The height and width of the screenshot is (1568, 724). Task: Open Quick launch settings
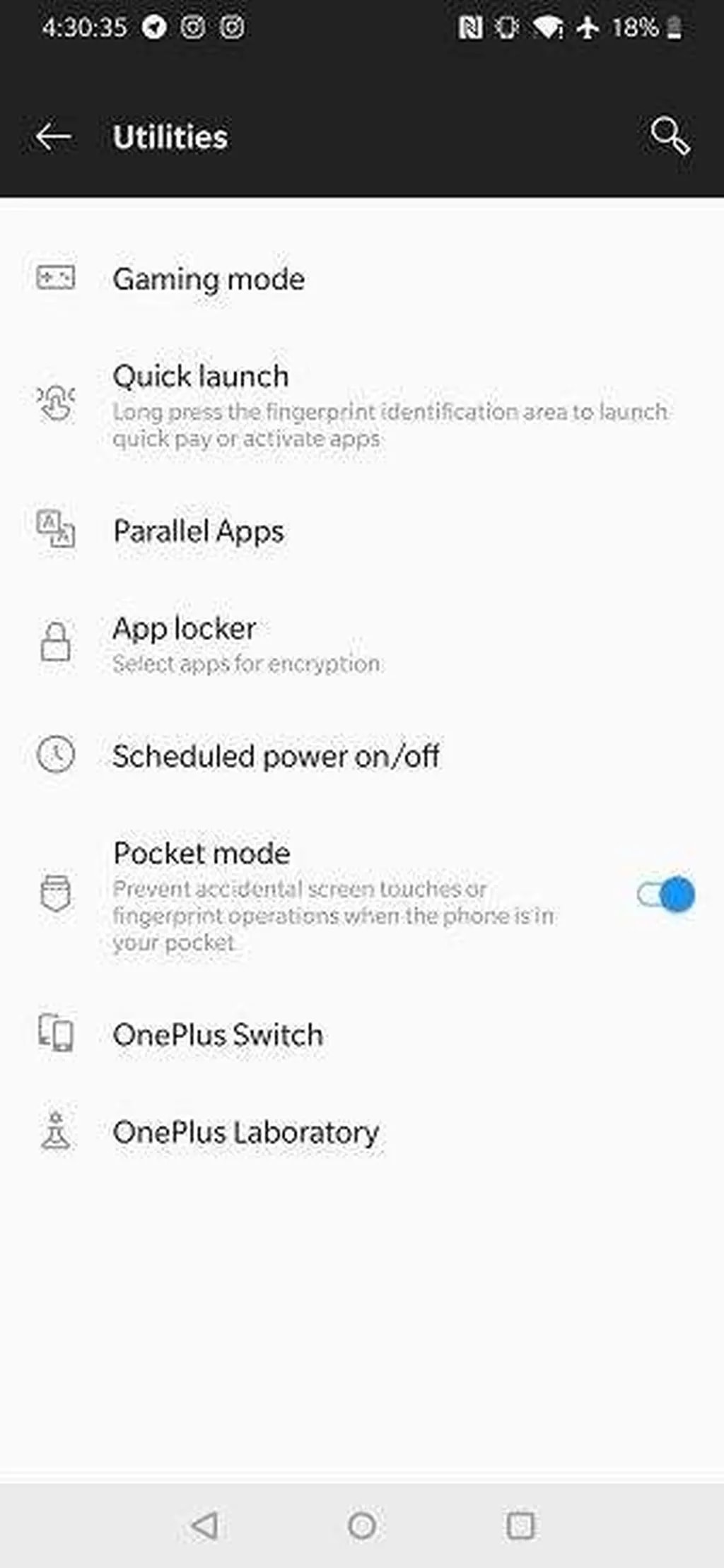click(x=201, y=377)
